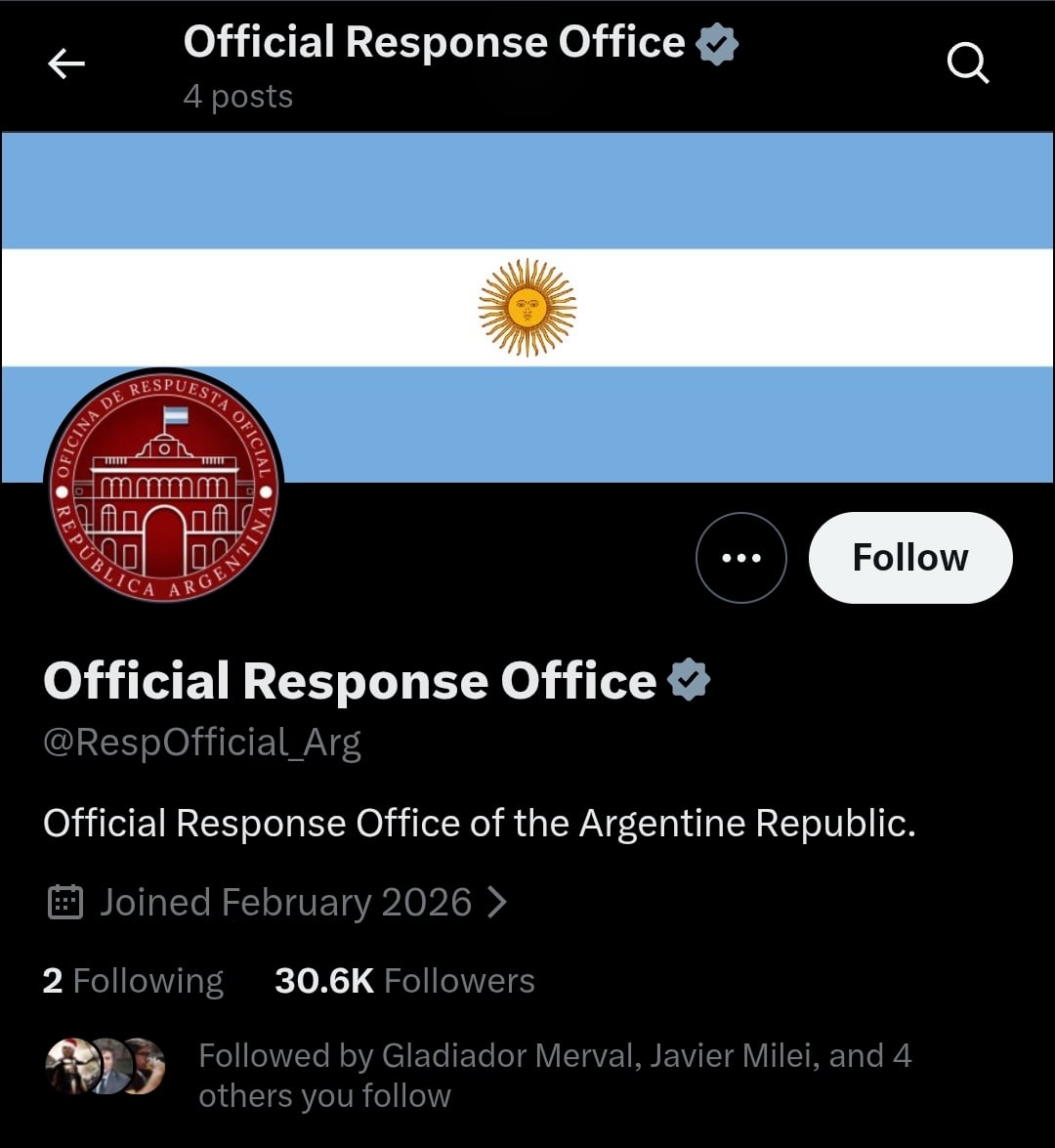See followers you know including Javier Milei

click(553, 1075)
